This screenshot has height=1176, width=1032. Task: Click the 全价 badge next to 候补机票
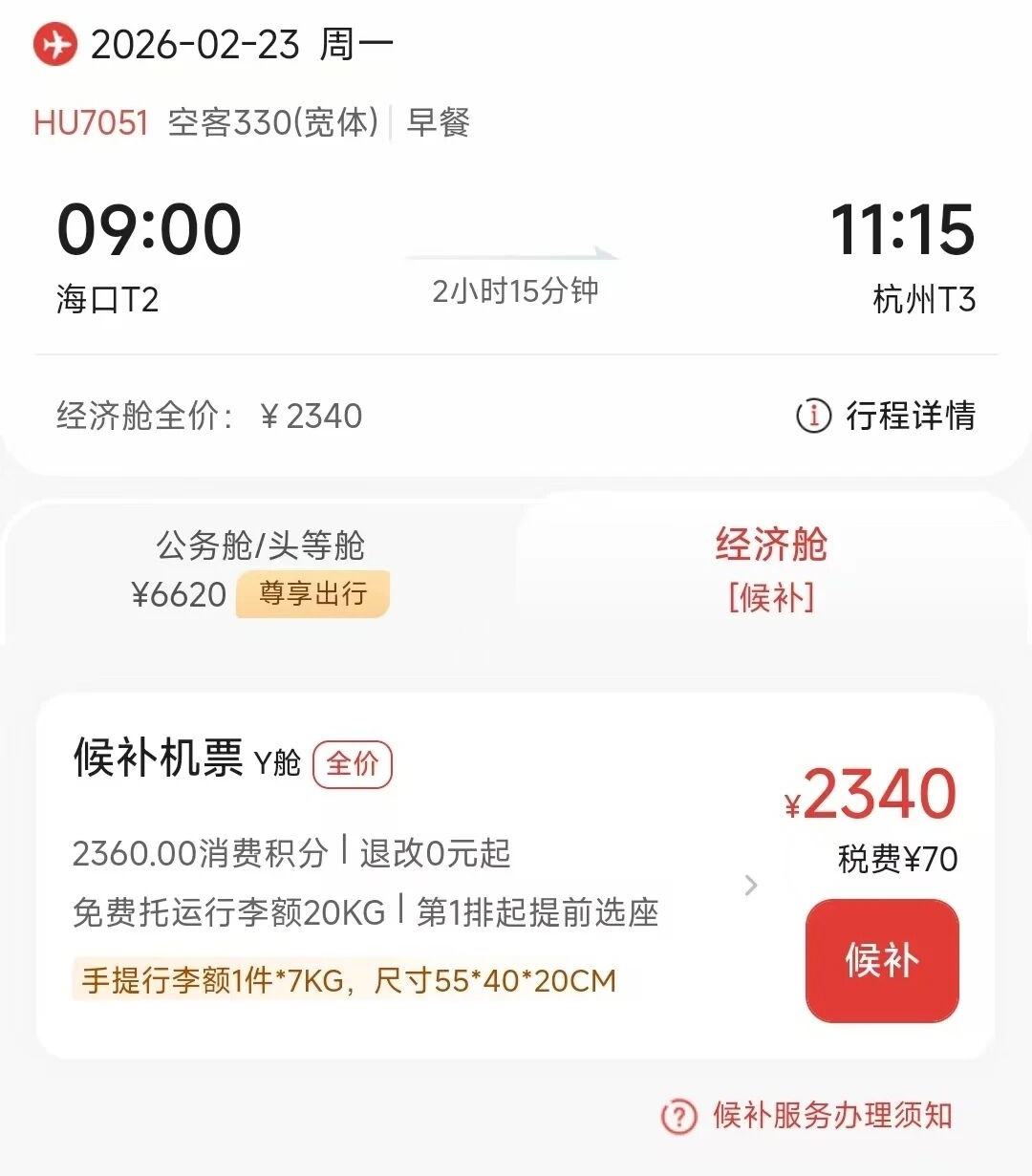[352, 764]
